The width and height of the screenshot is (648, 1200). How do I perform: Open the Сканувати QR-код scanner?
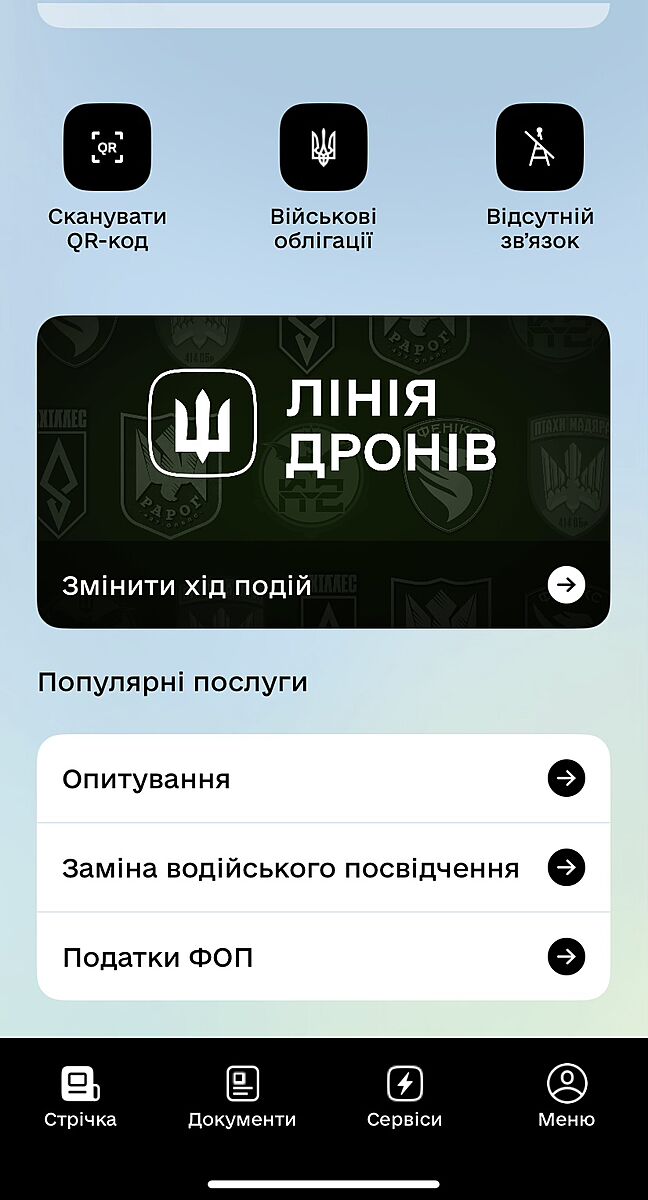pyautogui.click(x=107, y=148)
